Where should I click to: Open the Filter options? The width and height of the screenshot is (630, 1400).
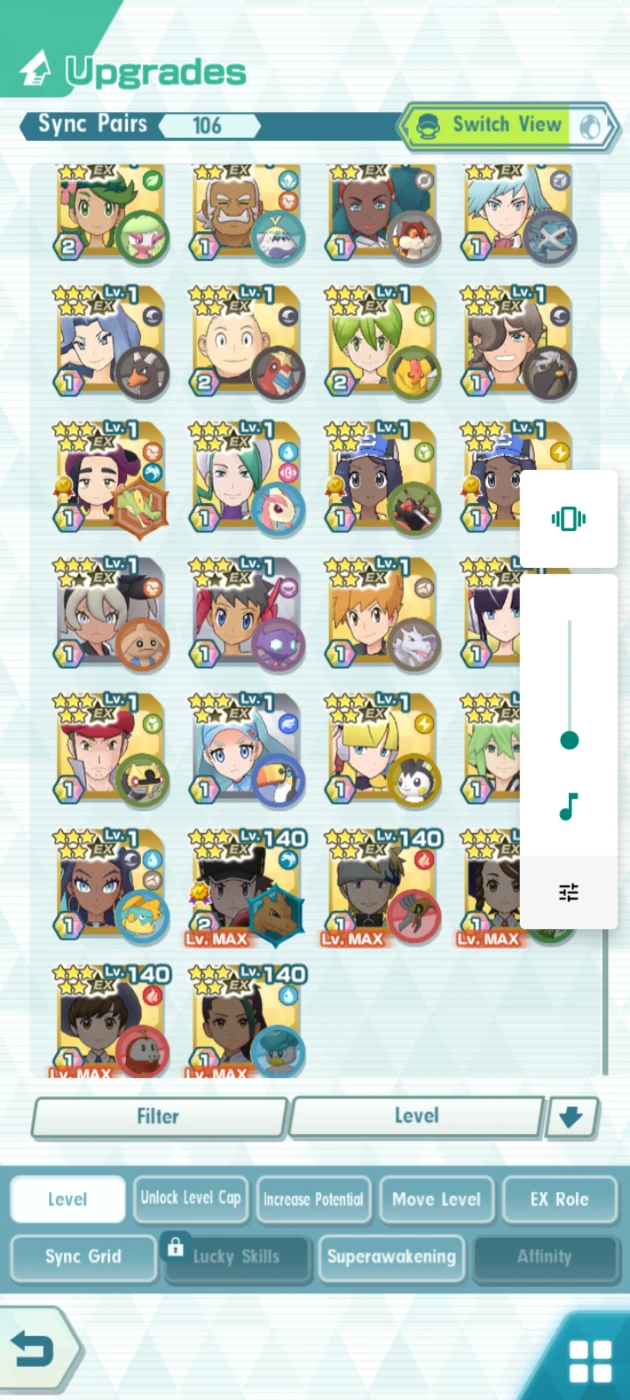[158, 1117]
